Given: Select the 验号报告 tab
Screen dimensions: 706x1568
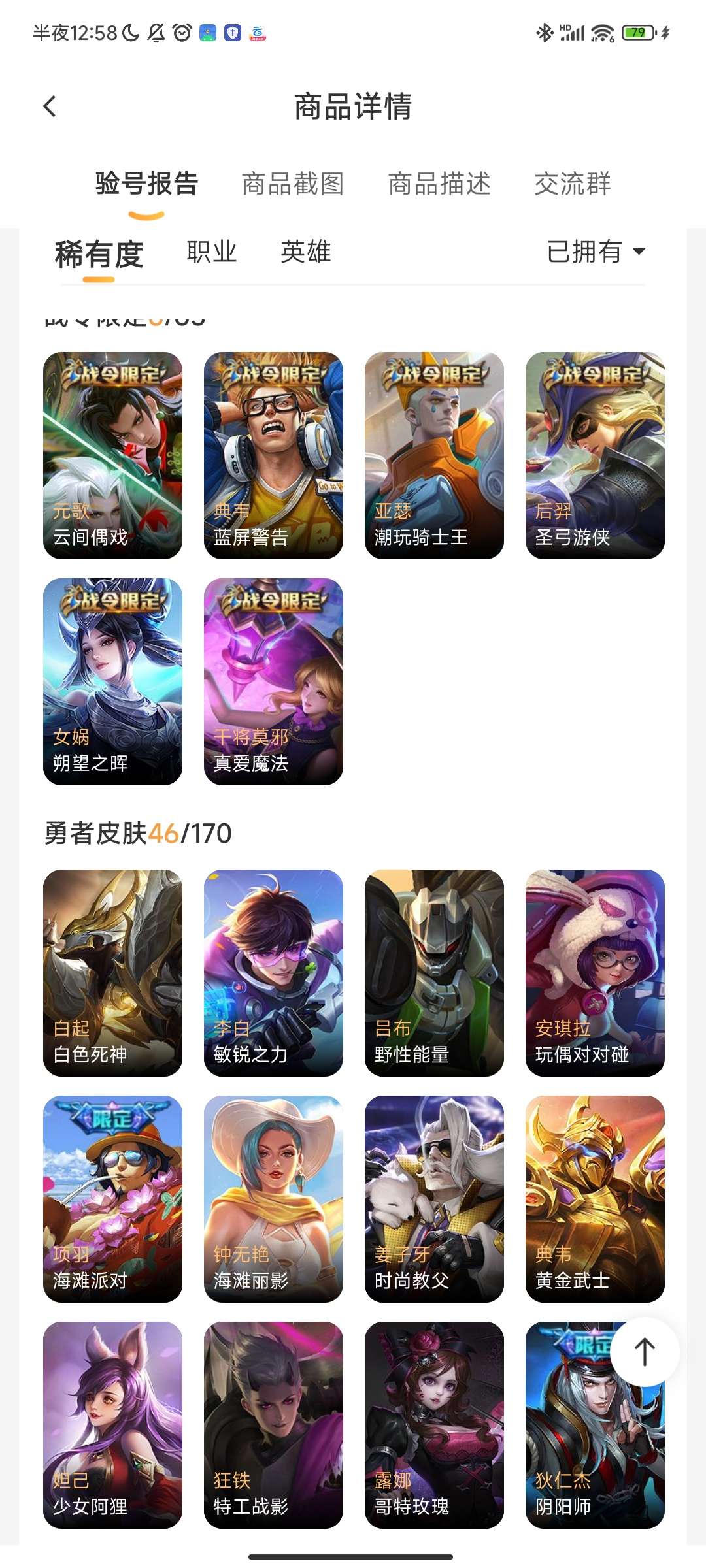Looking at the screenshot, I should coord(146,184).
